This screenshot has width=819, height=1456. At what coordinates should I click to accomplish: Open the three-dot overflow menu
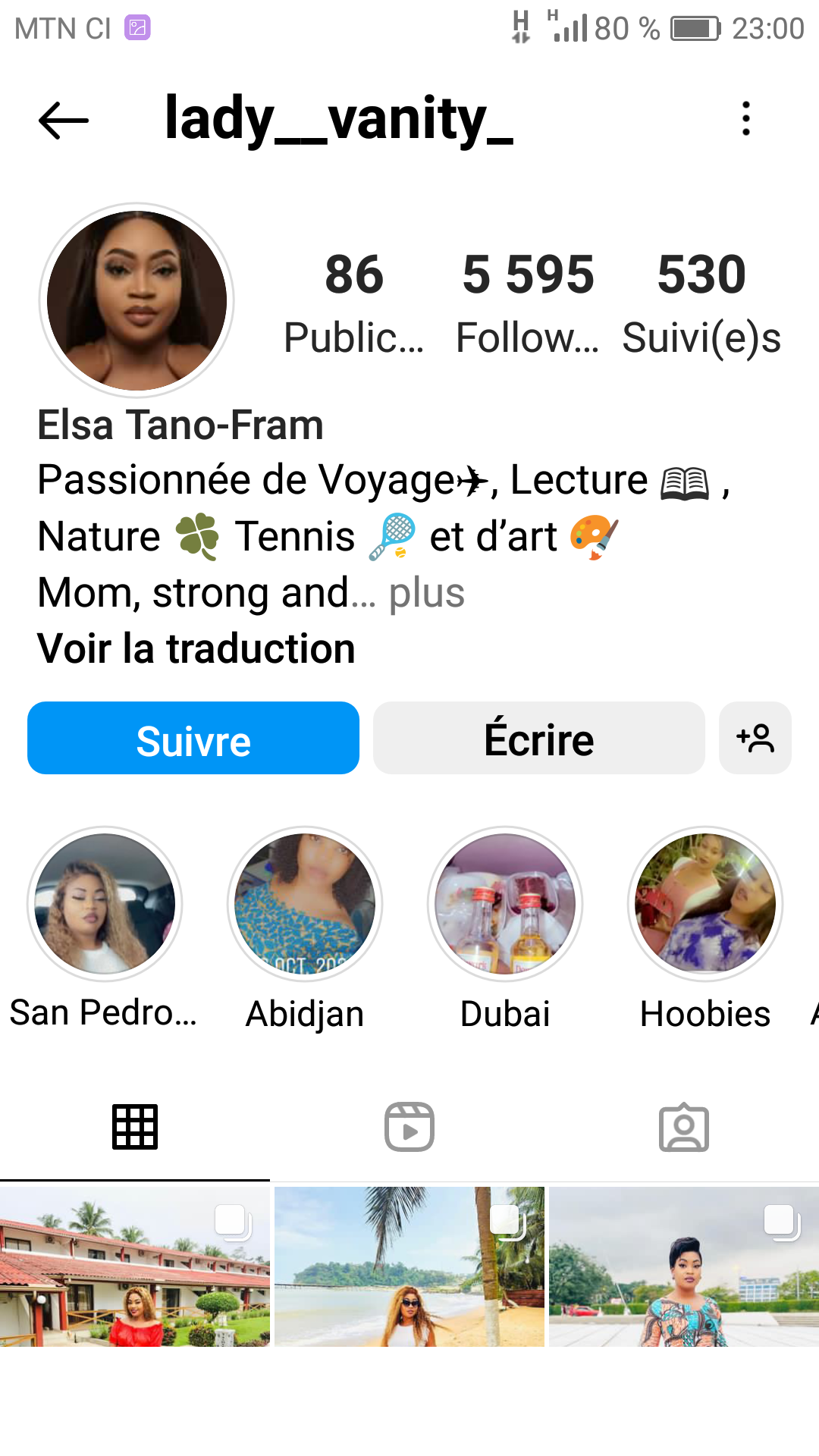point(746,119)
